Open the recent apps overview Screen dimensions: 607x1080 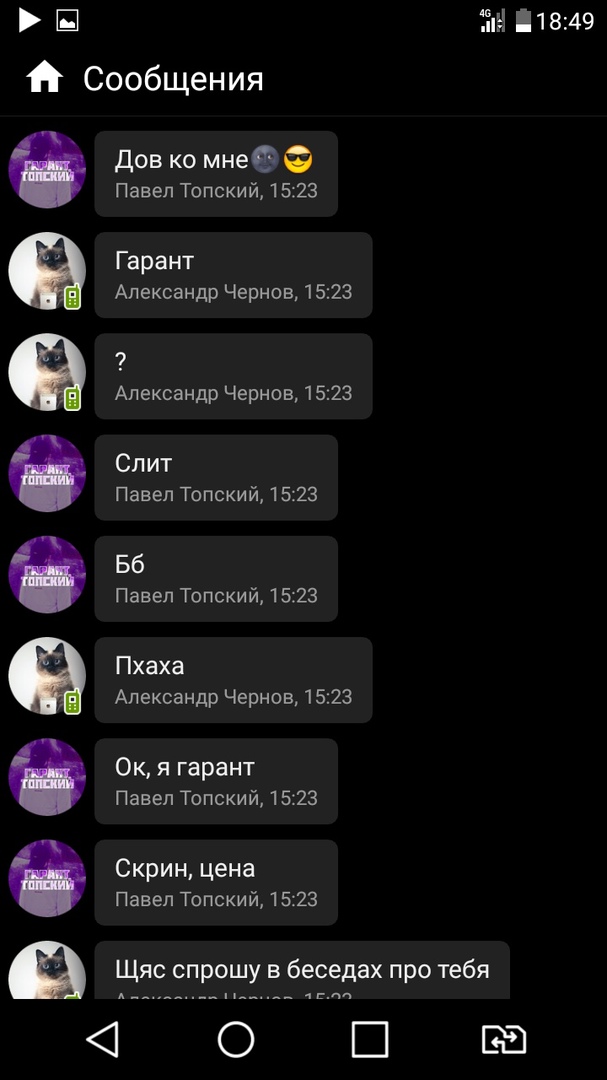(x=369, y=1040)
